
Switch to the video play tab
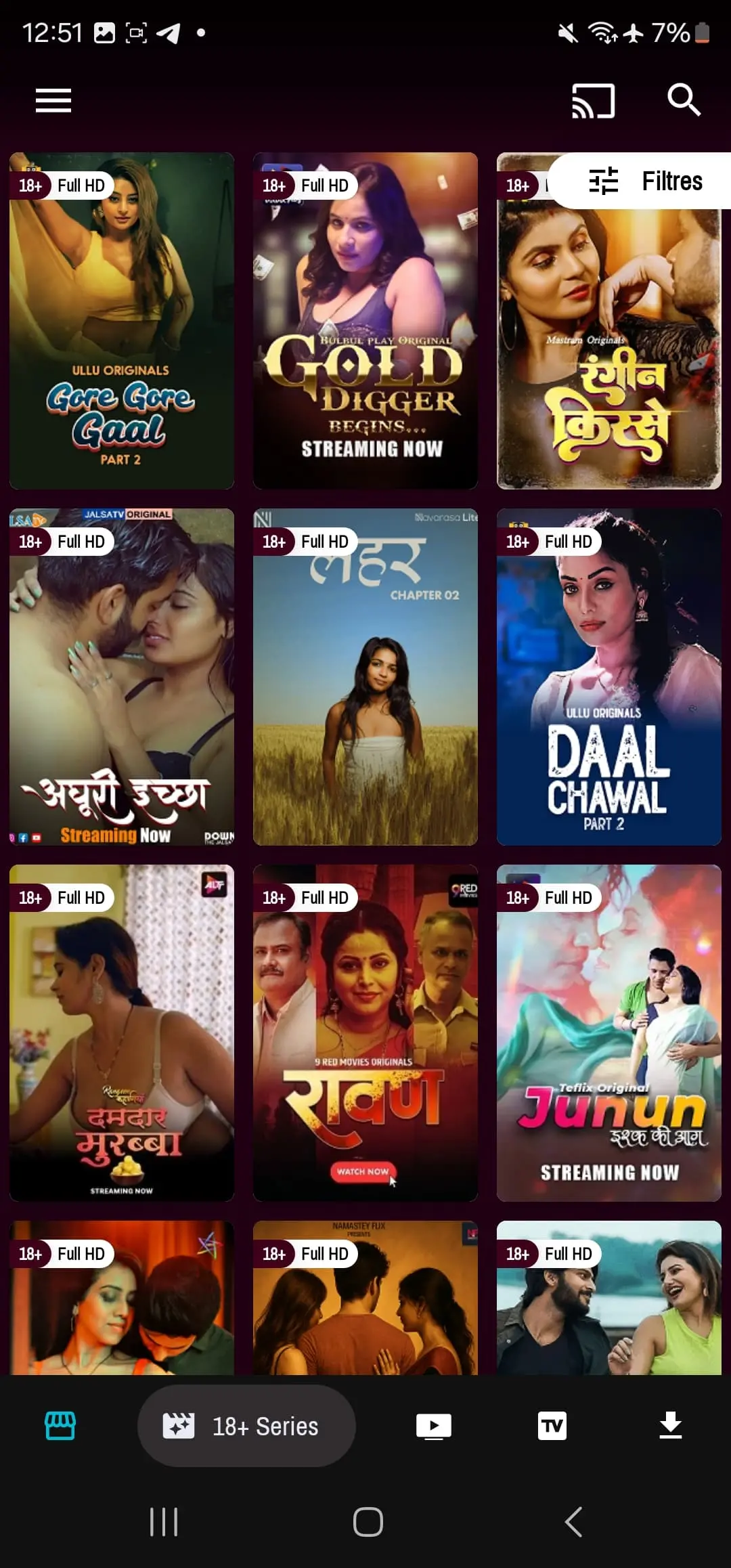tap(434, 1426)
